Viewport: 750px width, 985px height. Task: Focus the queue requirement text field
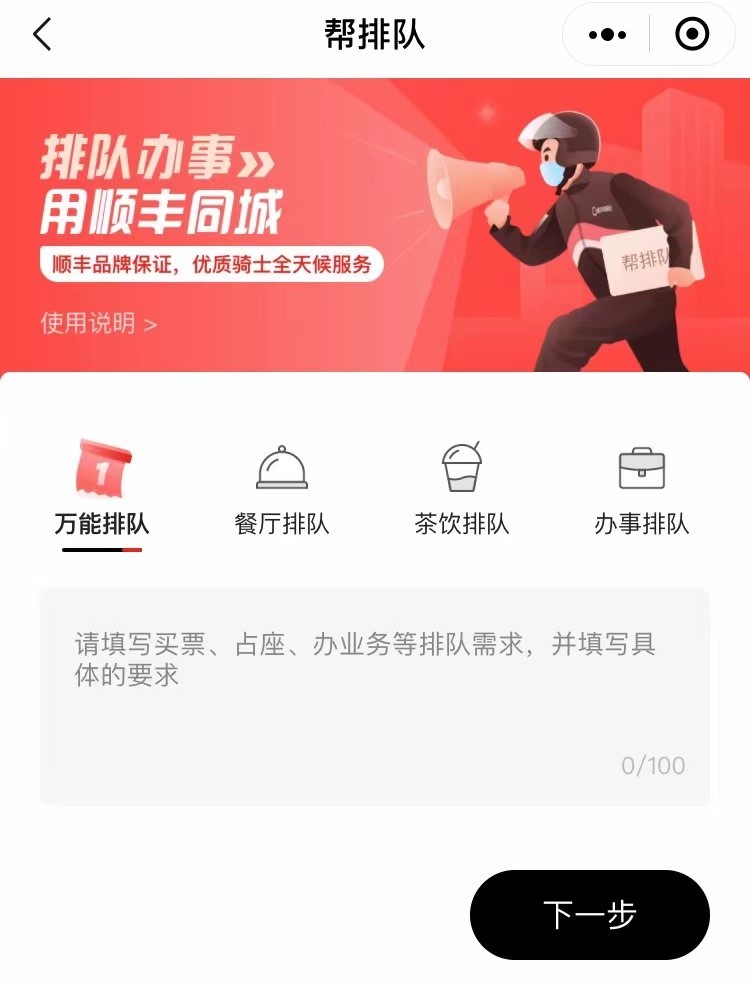(x=374, y=695)
